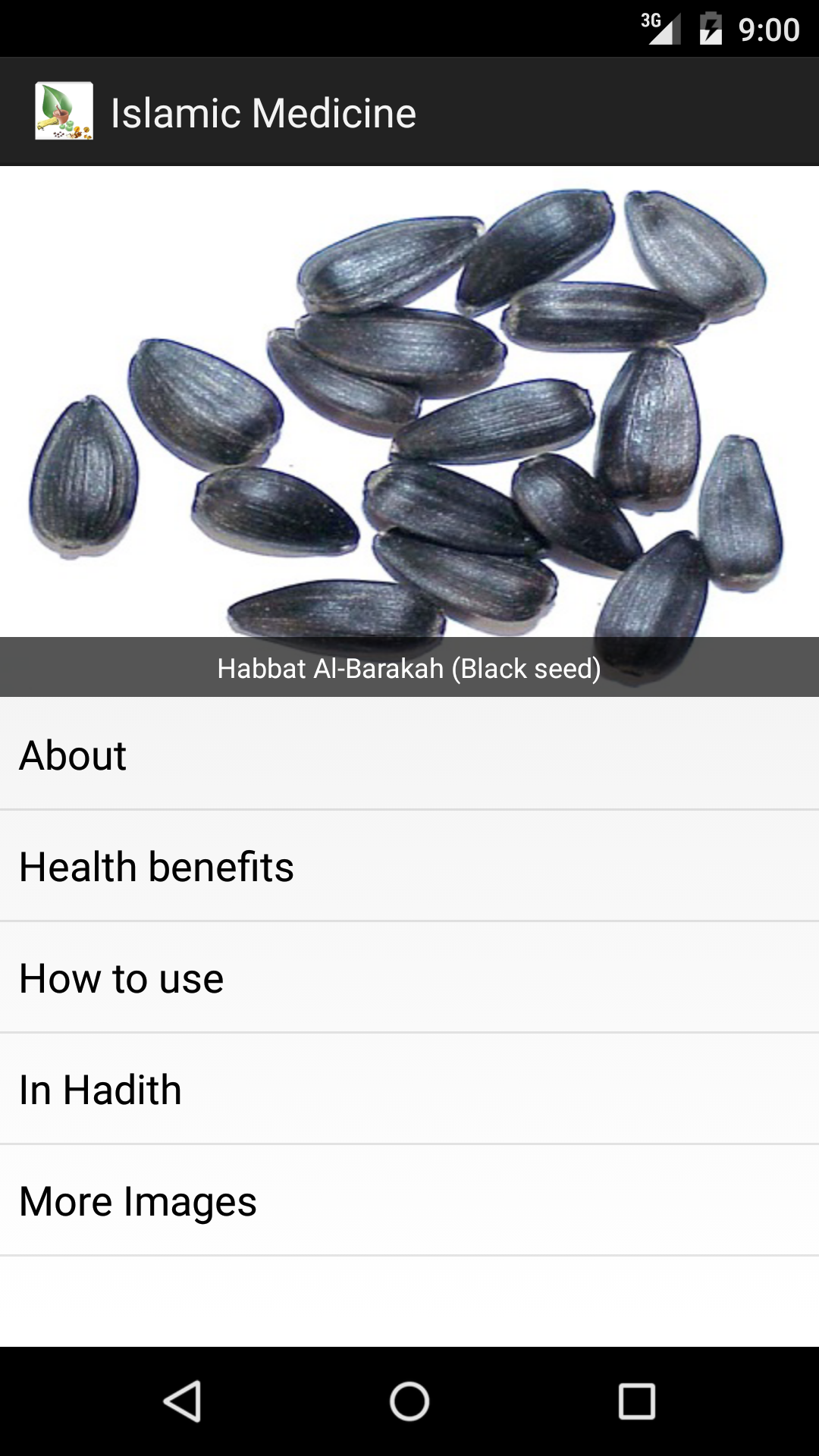
Task: Open the About section
Action: [x=409, y=755]
